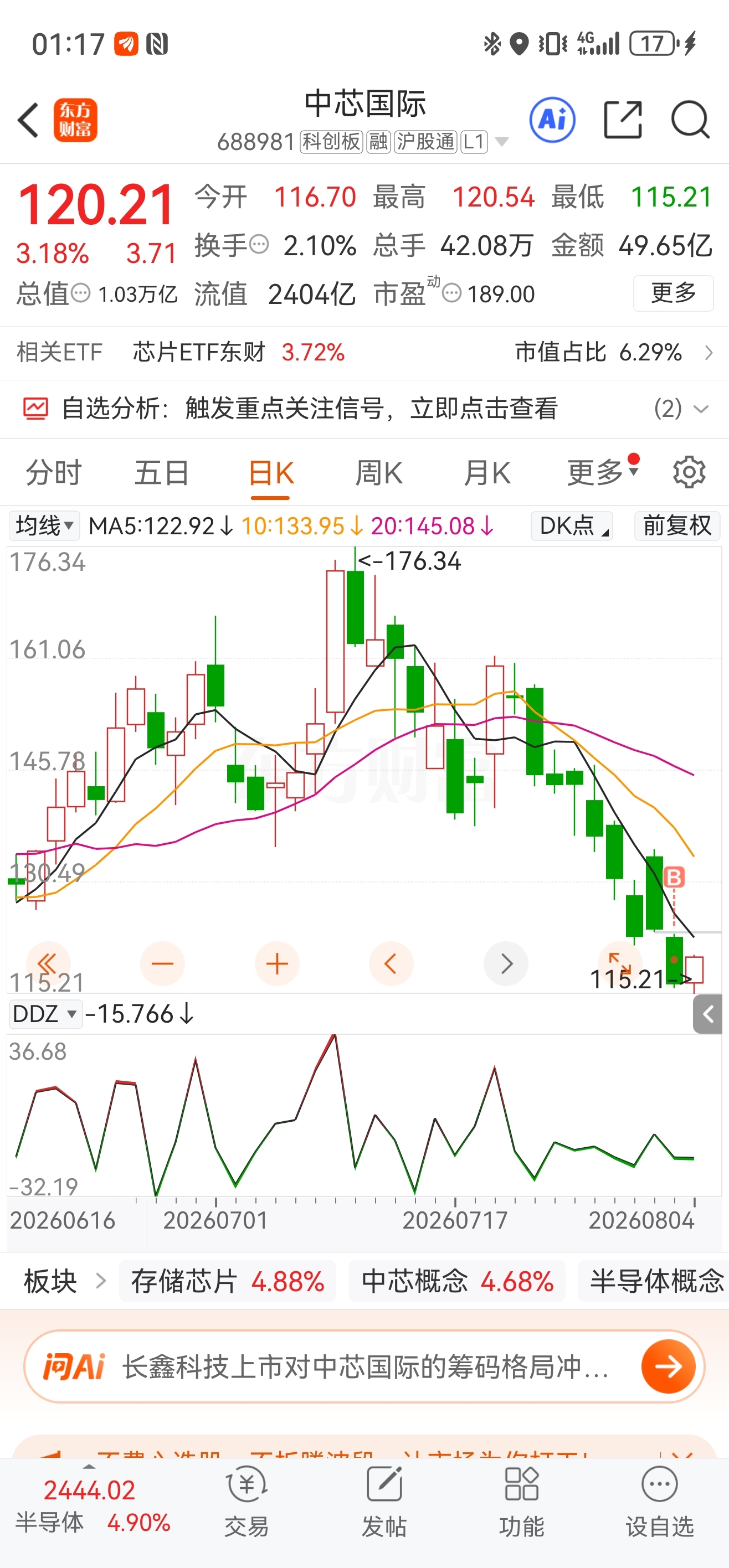The image size is (729, 1568).
Task: Open the search magnifier
Action: click(x=690, y=120)
